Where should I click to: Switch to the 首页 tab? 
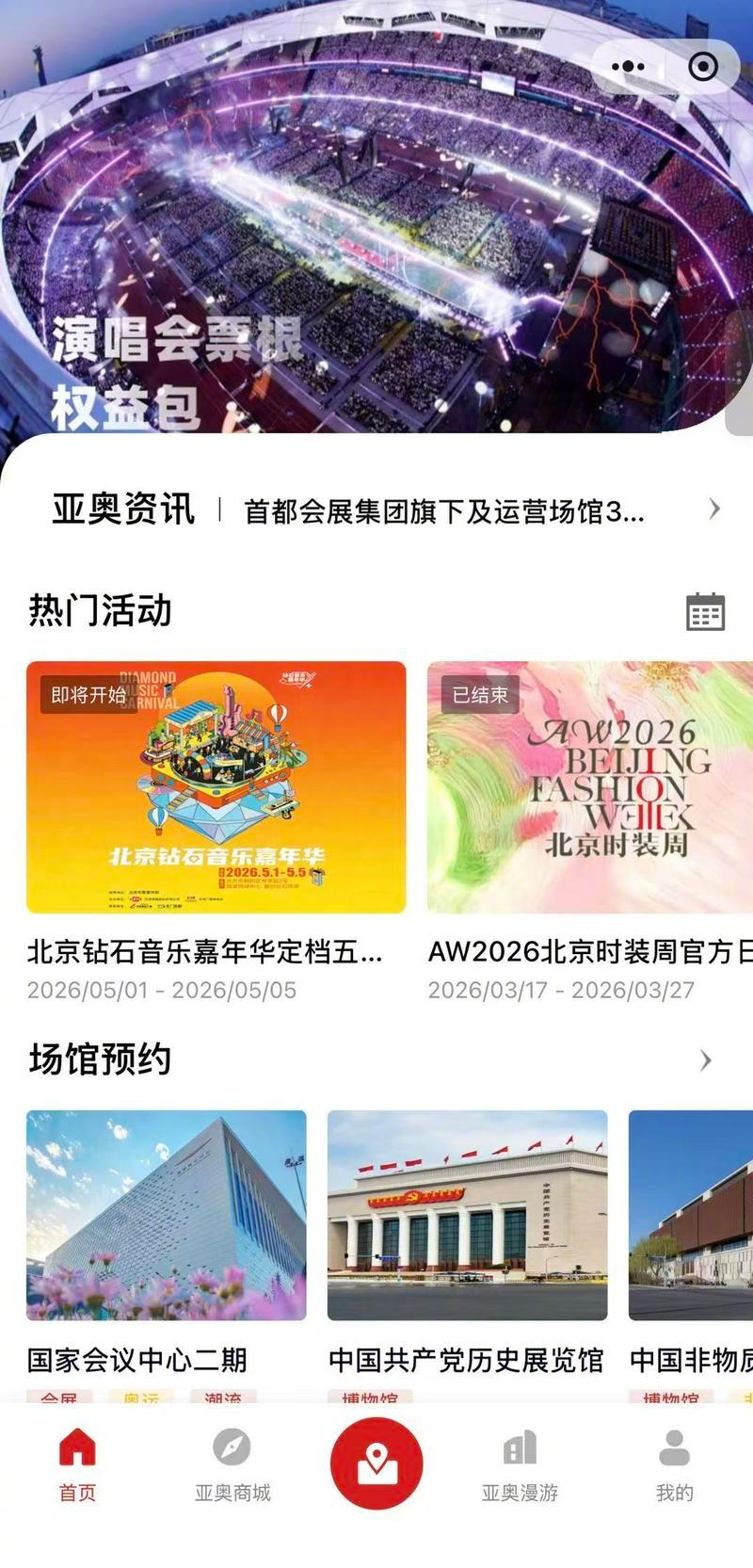77,1465
